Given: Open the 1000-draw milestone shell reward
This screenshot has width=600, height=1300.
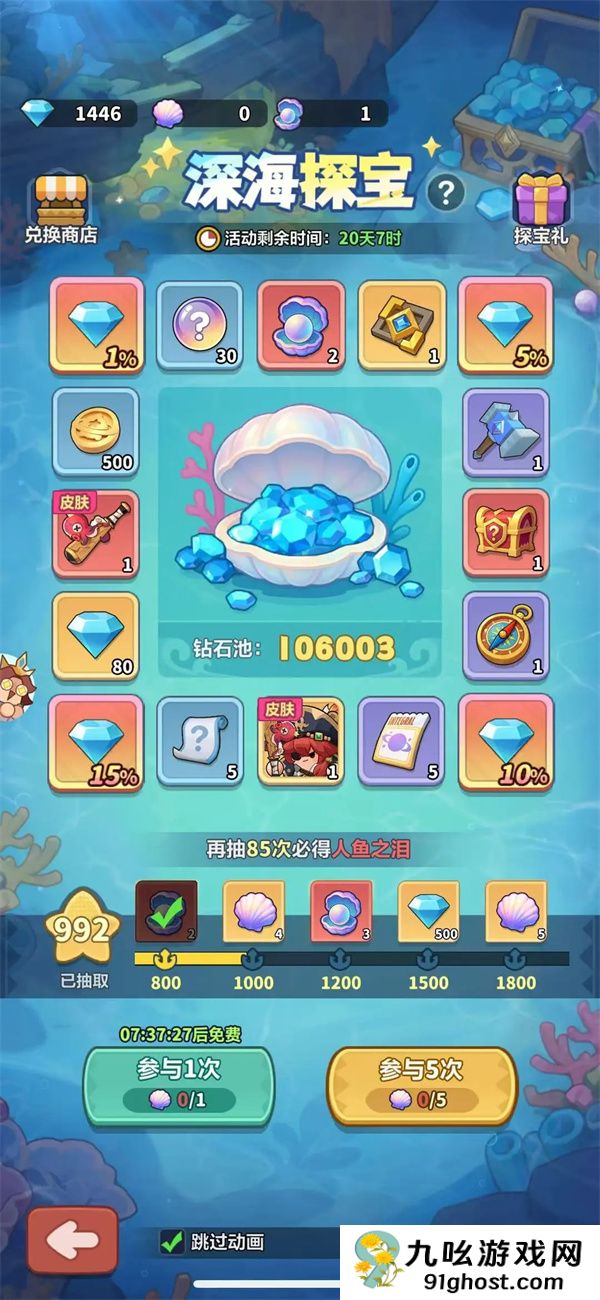Looking at the screenshot, I should [x=253, y=911].
